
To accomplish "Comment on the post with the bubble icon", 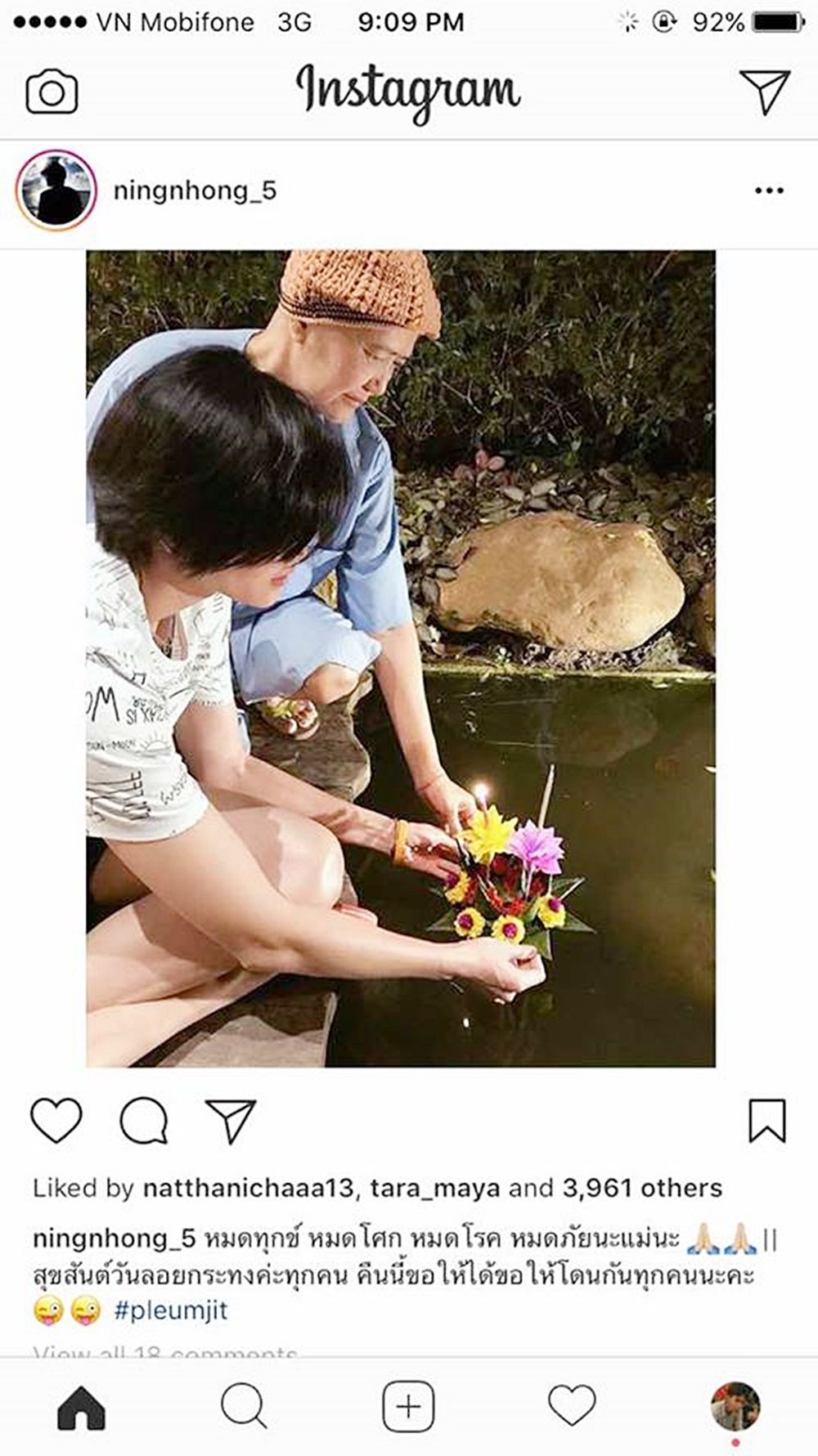I will (144, 1120).
